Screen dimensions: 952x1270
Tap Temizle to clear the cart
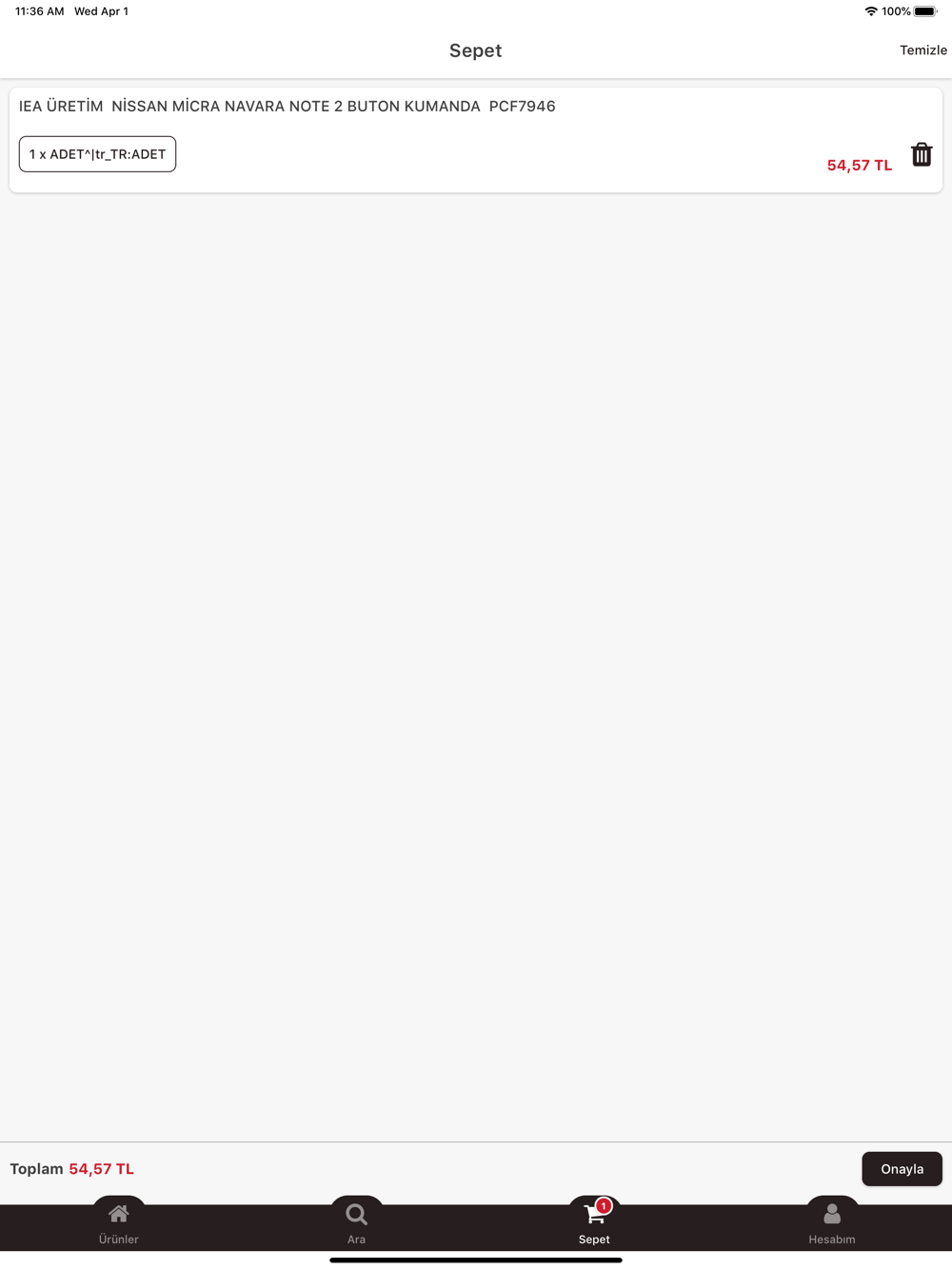[922, 50]
